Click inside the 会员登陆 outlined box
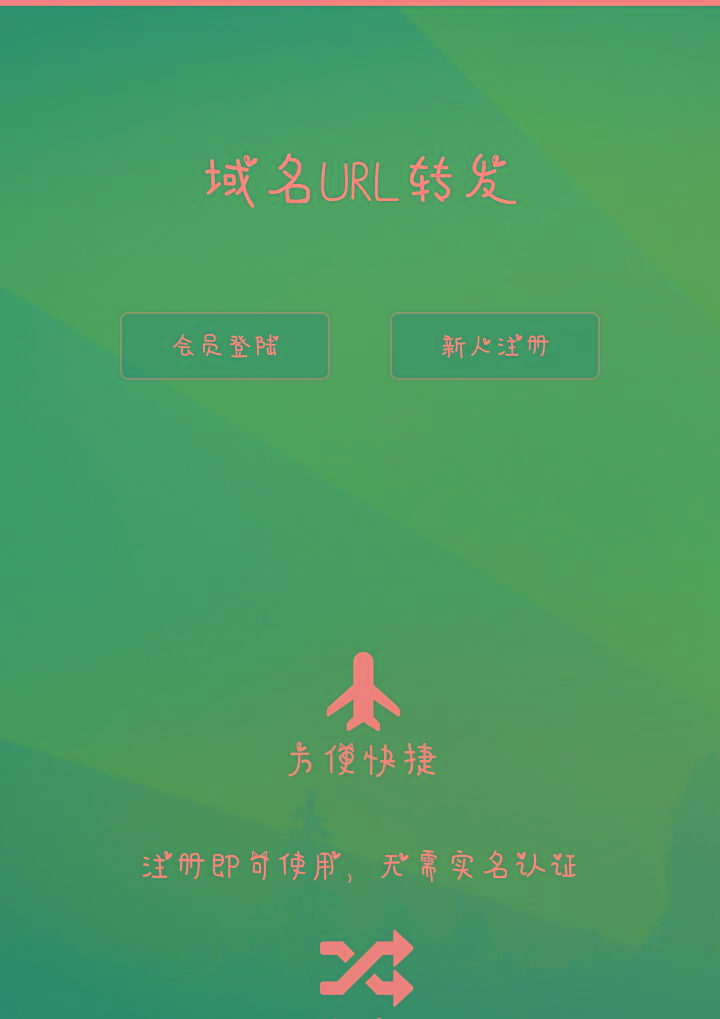Screen dimensions: 720x1019 tap(224, 346)
